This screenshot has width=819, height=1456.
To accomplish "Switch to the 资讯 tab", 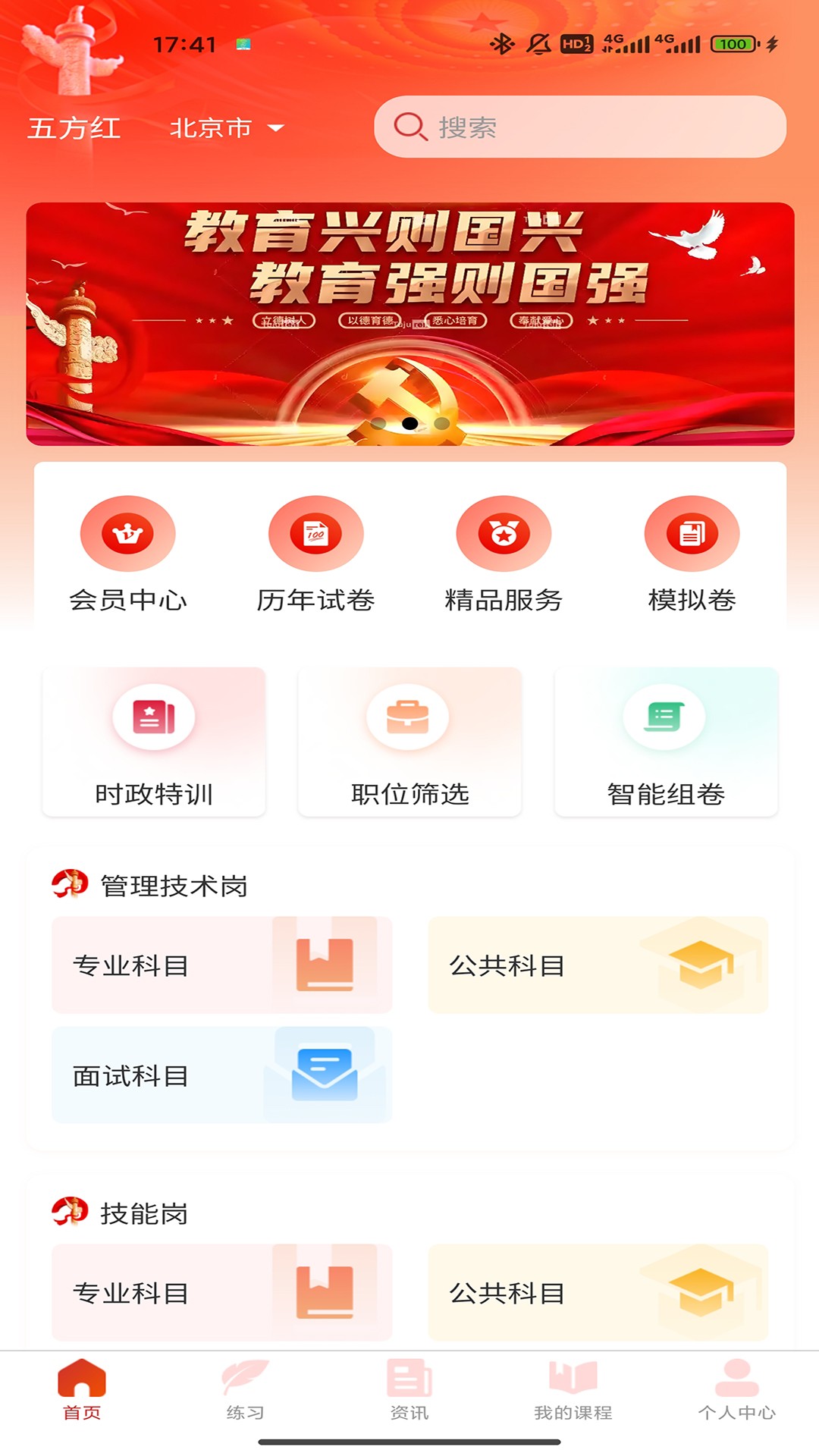I will coord(409,1403).
